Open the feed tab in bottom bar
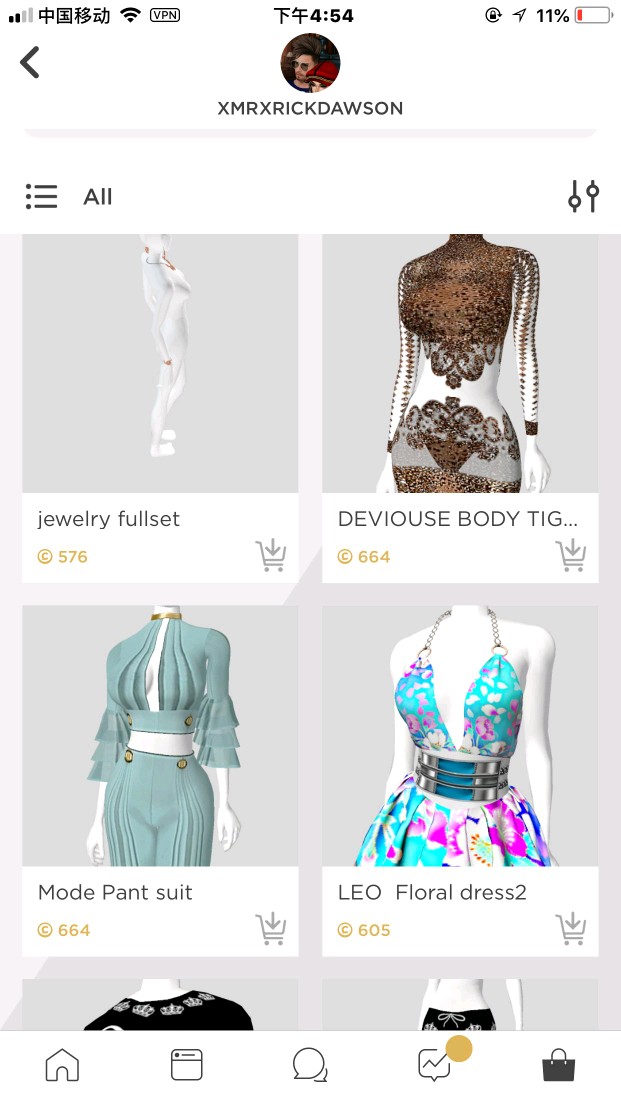621x1104 pixels. pos(187,1065)
